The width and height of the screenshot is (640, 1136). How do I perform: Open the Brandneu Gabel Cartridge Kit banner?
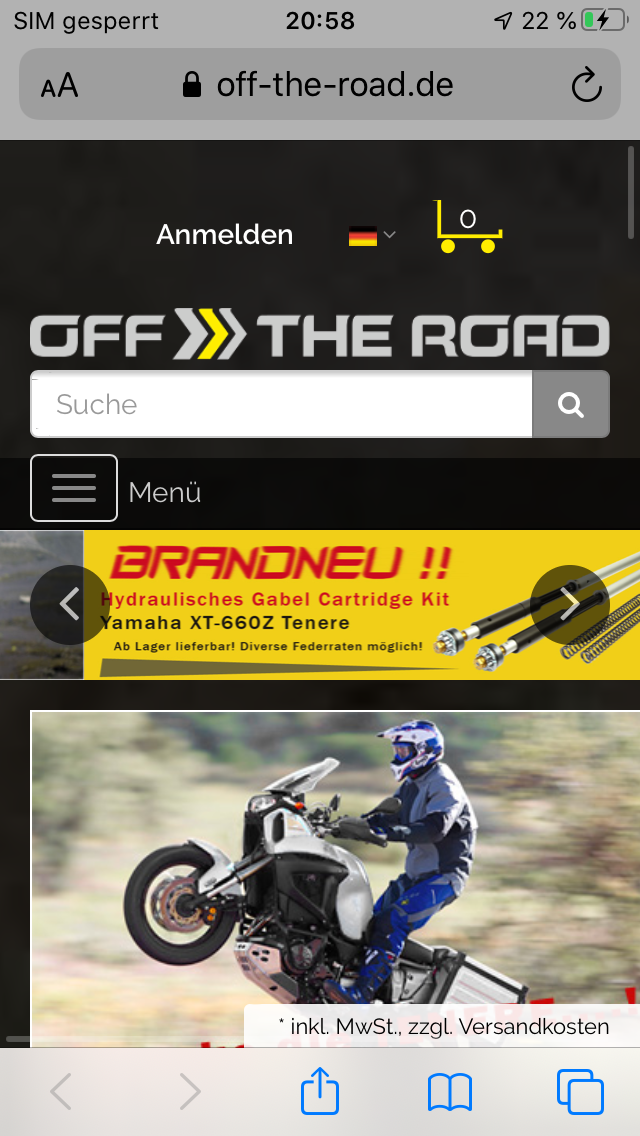[x=319, y=605]
